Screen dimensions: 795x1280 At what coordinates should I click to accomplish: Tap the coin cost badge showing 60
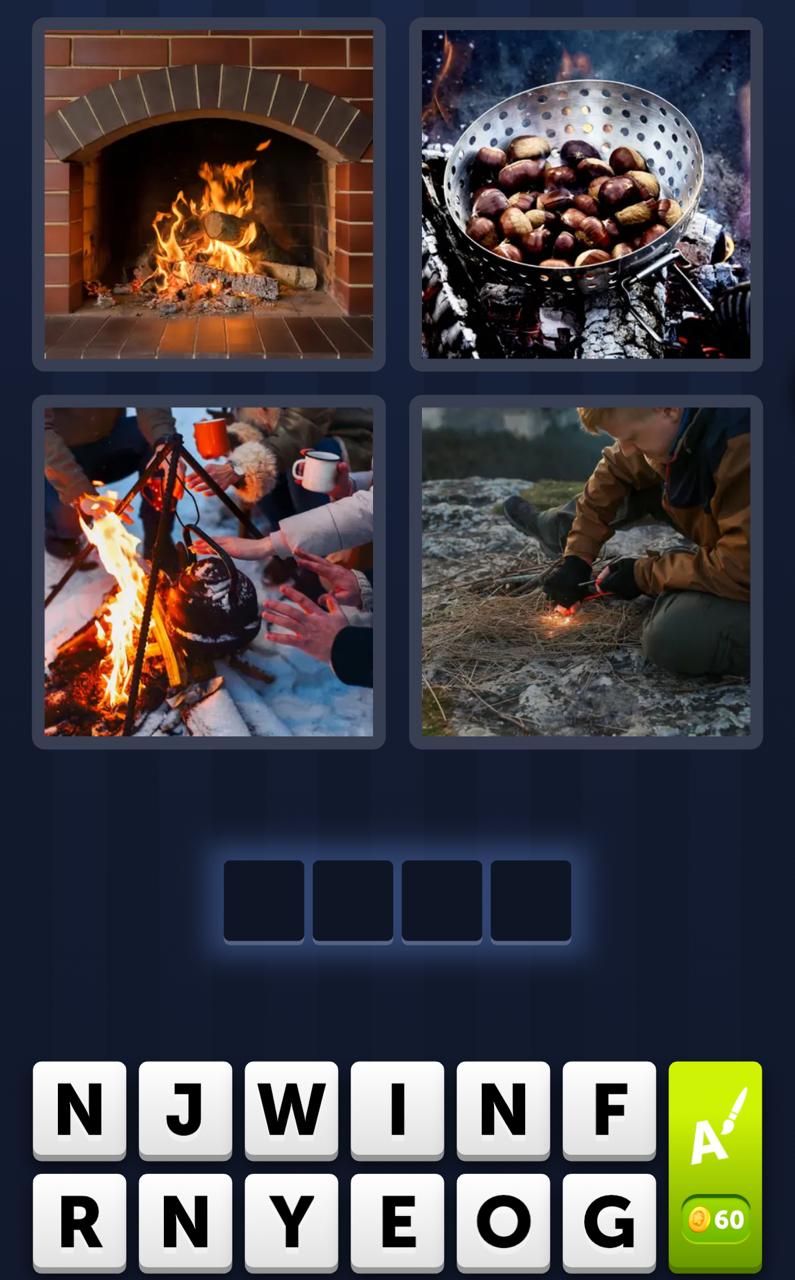714,1218
